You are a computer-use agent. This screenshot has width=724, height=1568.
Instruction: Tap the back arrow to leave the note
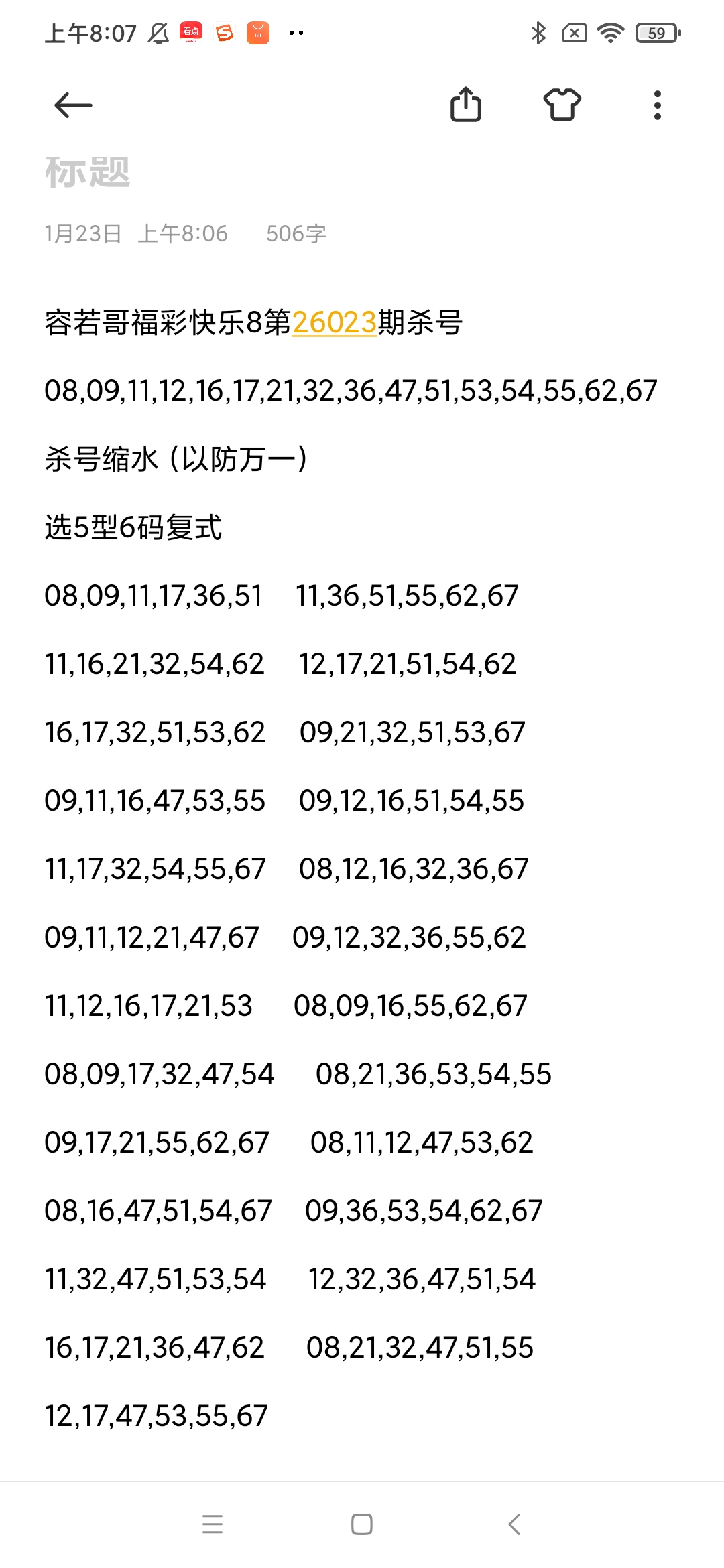(72, 105)
